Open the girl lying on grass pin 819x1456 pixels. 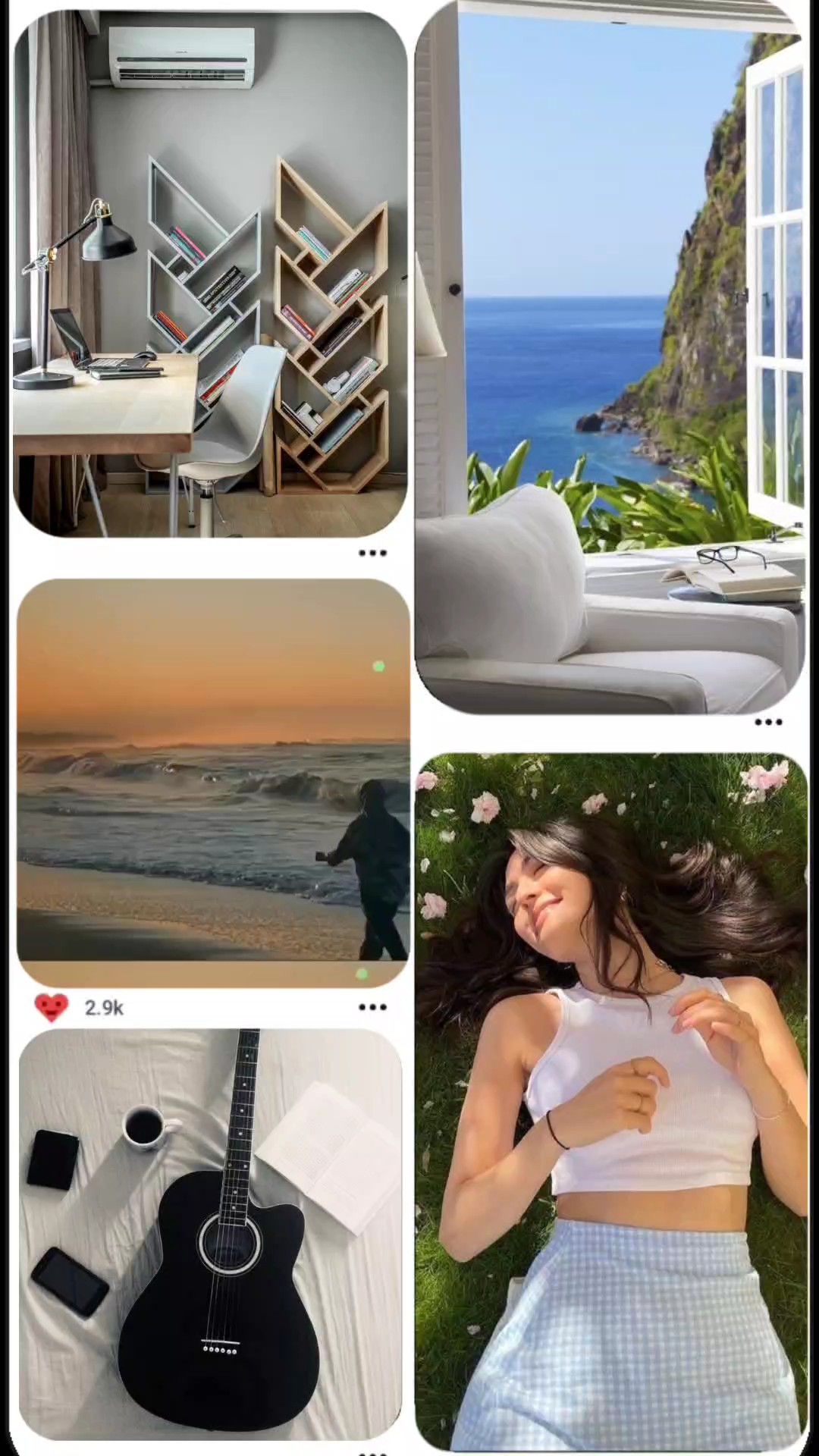point(611,1100)
